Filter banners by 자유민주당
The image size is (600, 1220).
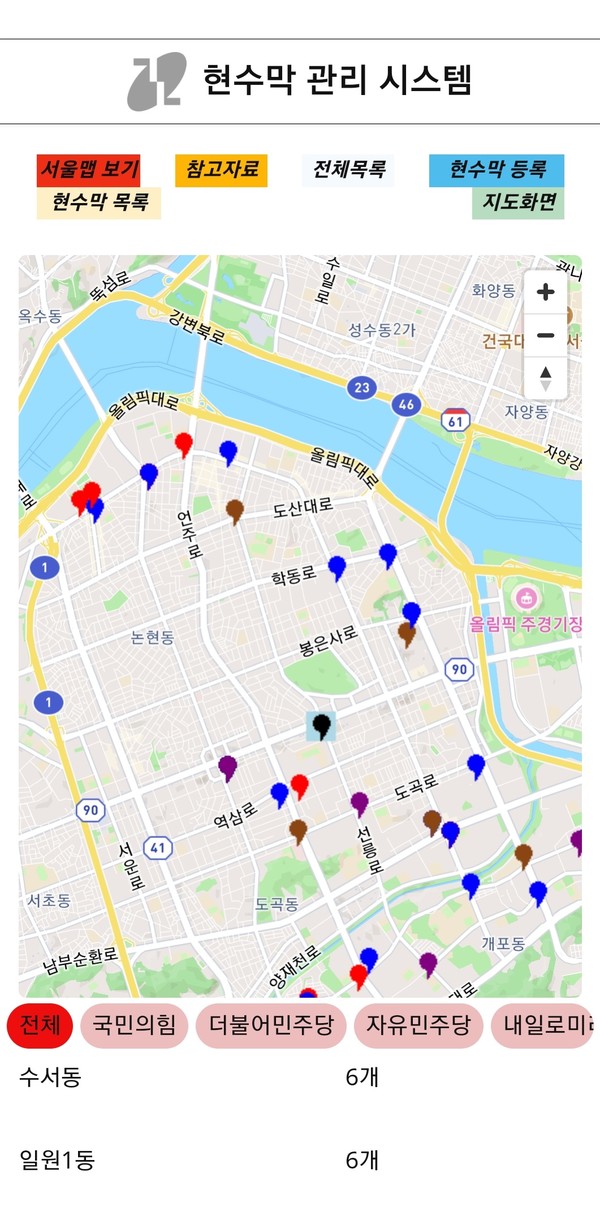(x=418, y=1025)
